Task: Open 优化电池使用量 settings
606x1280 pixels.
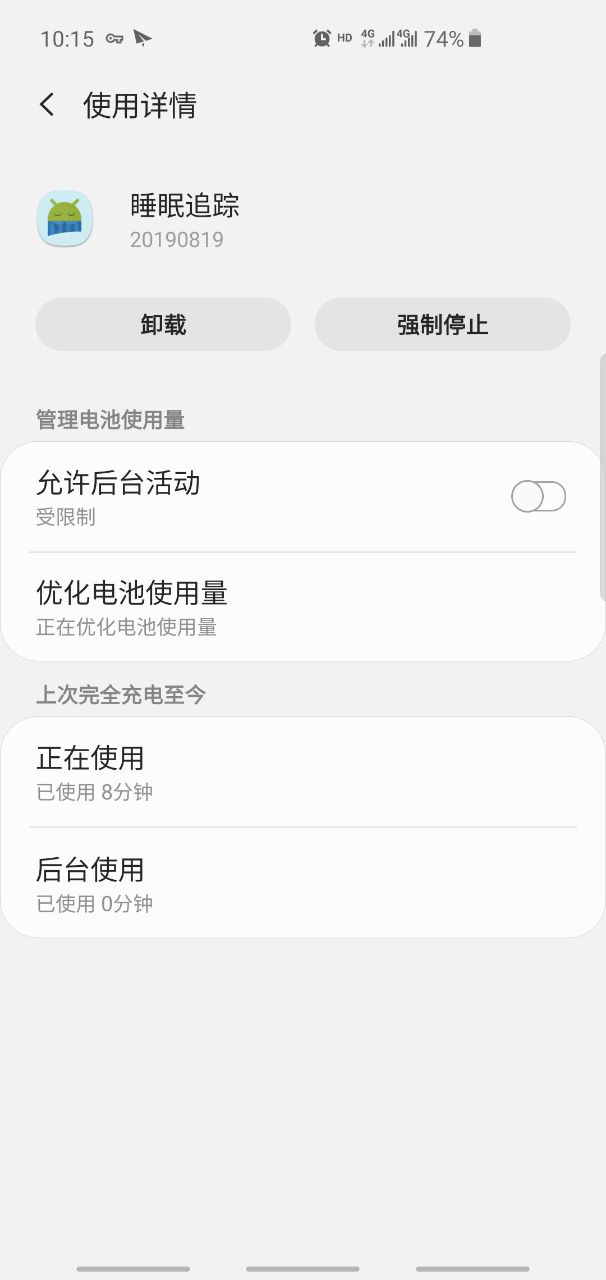Action: coord(302,607)
